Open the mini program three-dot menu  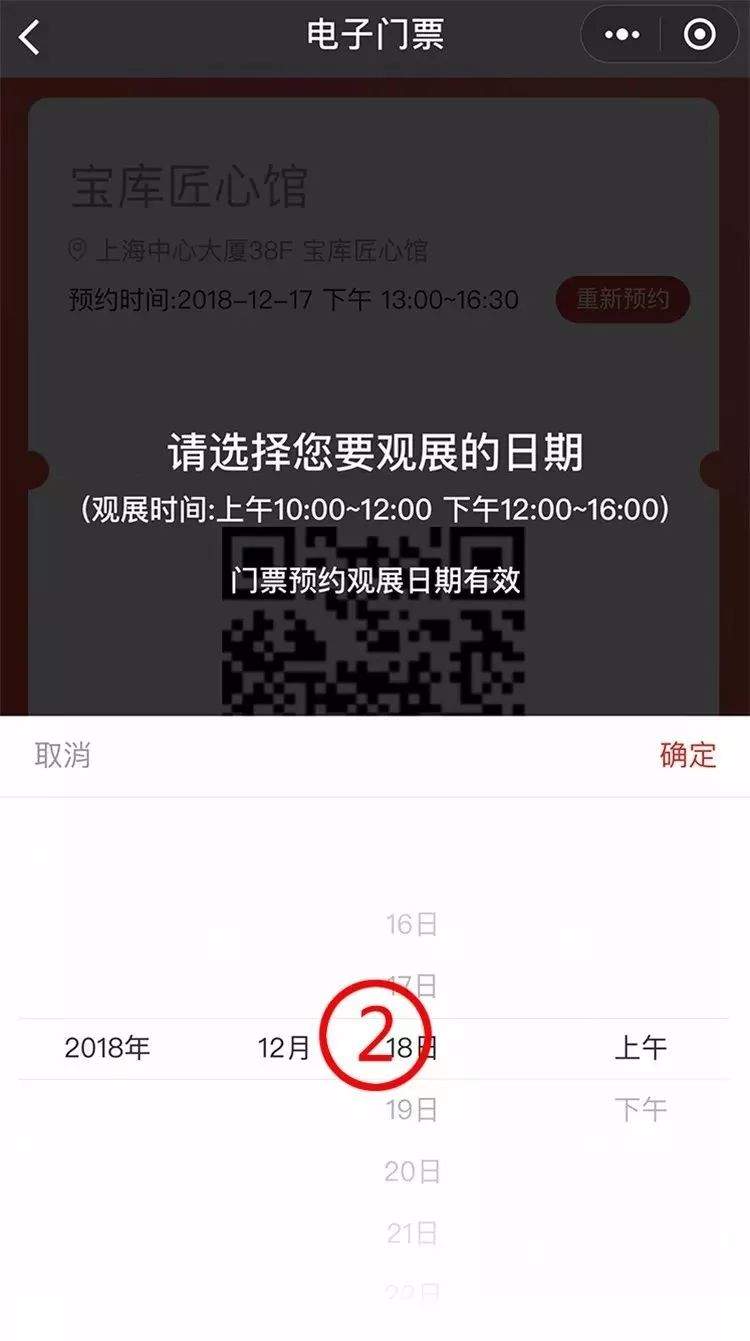pos(622,35)
